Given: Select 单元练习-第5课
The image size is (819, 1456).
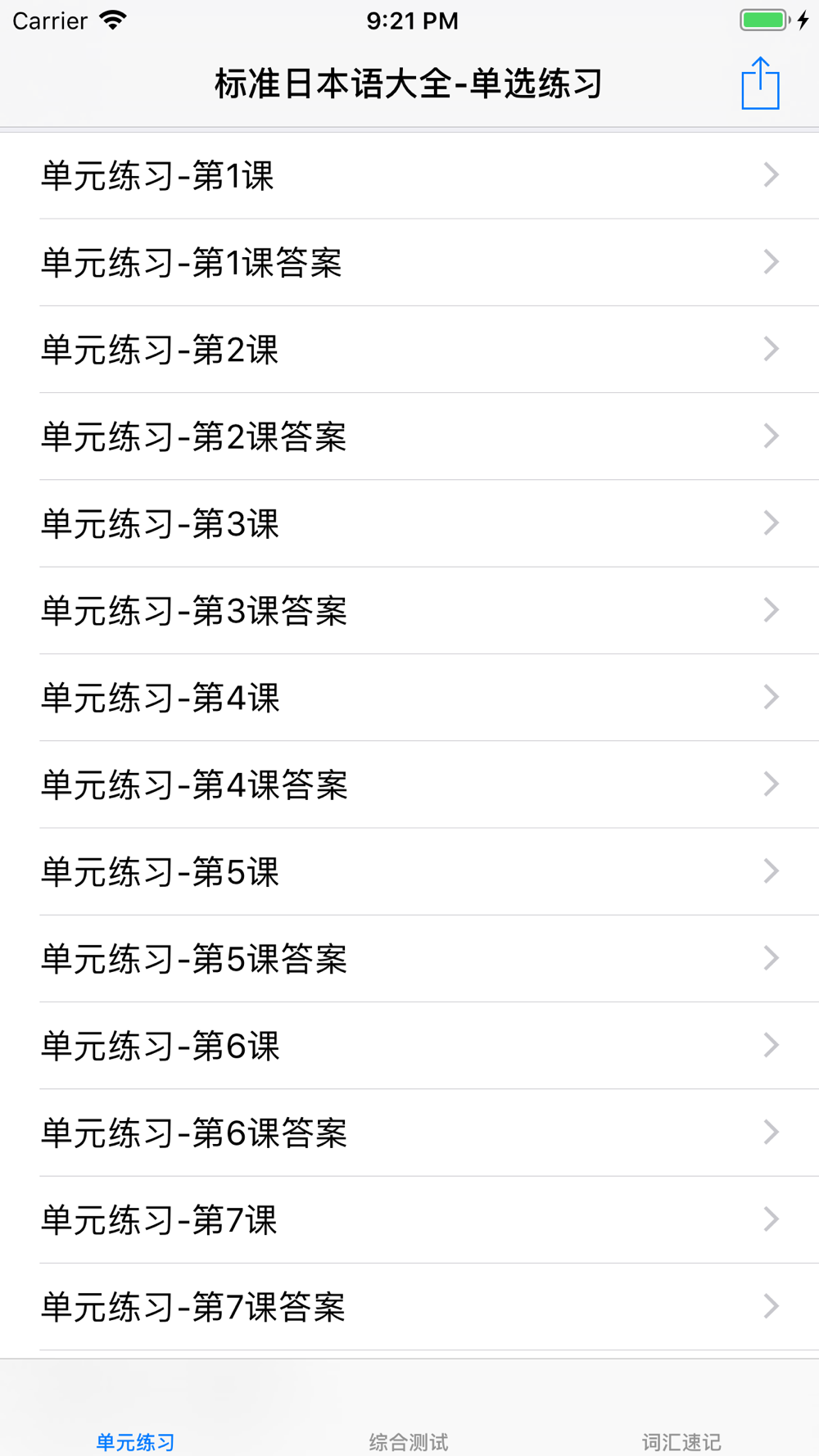Looking at the screenshot, I should click(409, 872).
